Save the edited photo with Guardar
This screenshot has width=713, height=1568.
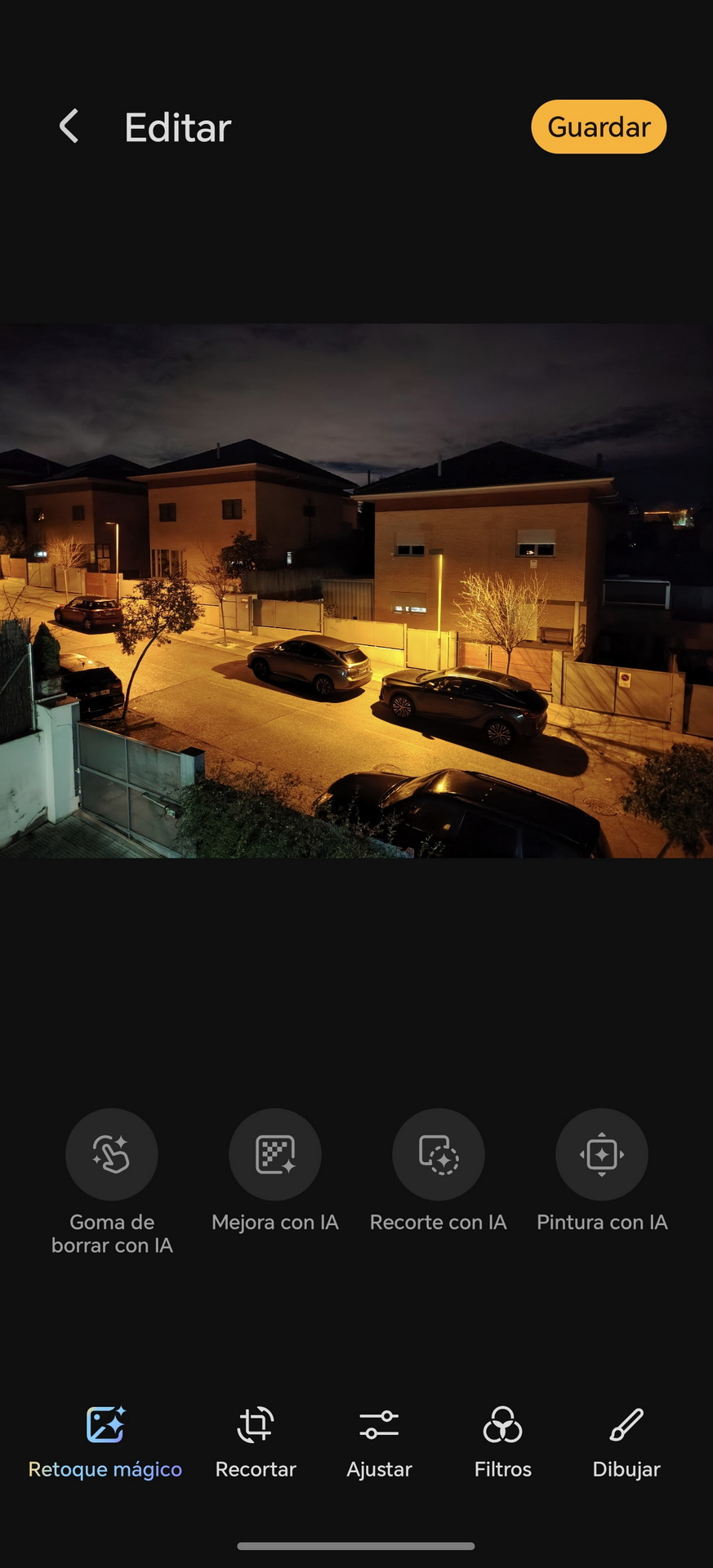coord(599,127)
